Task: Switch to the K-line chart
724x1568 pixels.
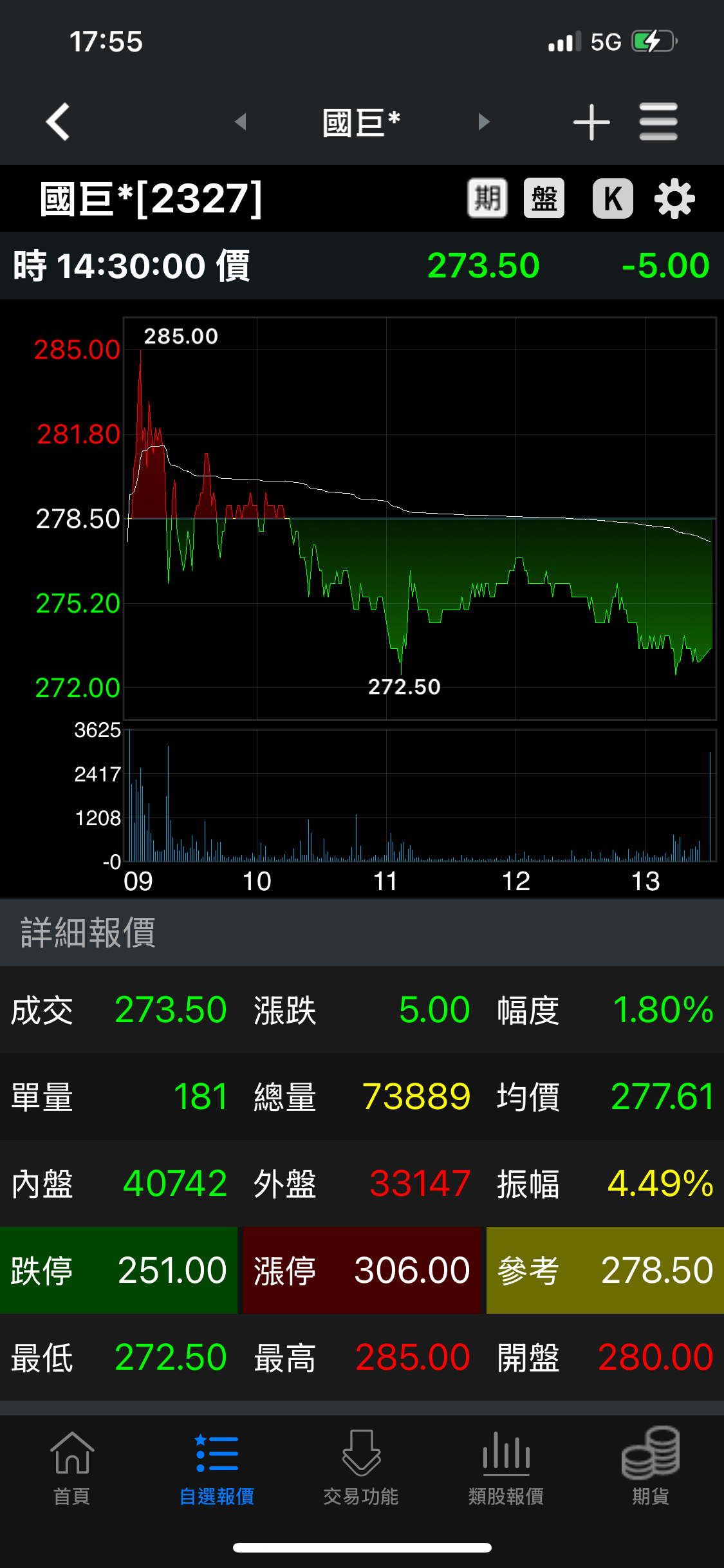Action: [613, 198]
